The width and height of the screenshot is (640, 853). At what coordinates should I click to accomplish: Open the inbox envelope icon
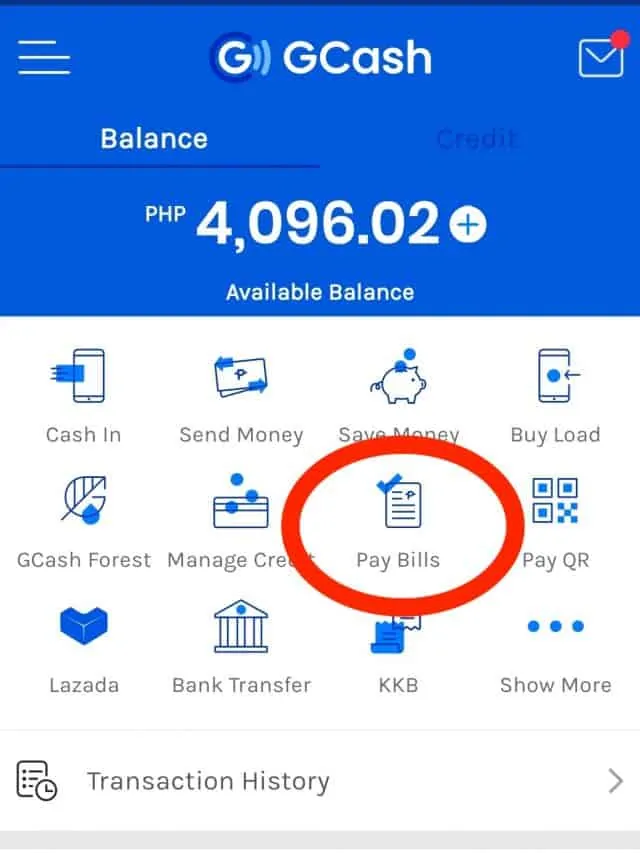coord(600,57)
